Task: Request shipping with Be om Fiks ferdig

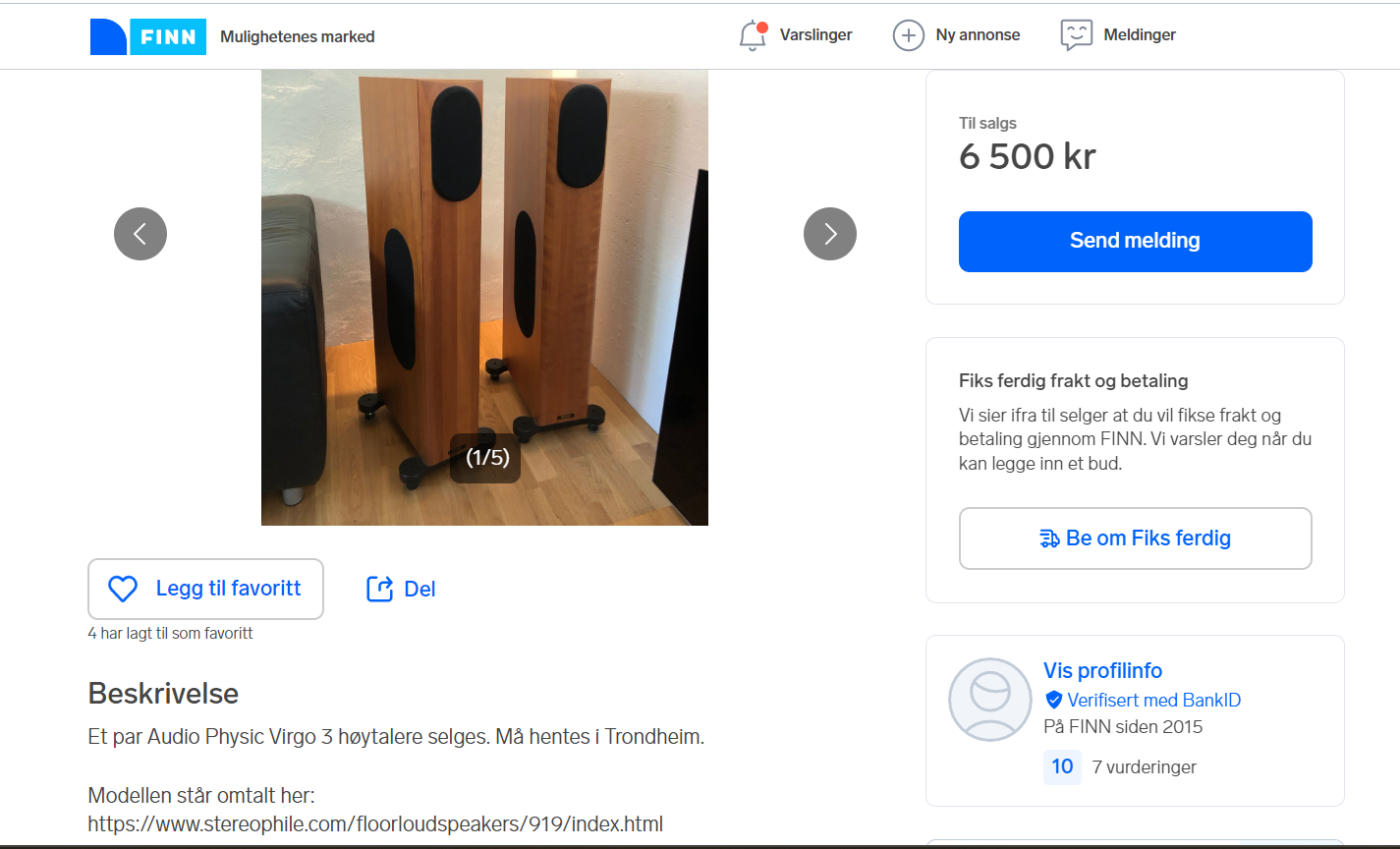Action: point(1135,538)
